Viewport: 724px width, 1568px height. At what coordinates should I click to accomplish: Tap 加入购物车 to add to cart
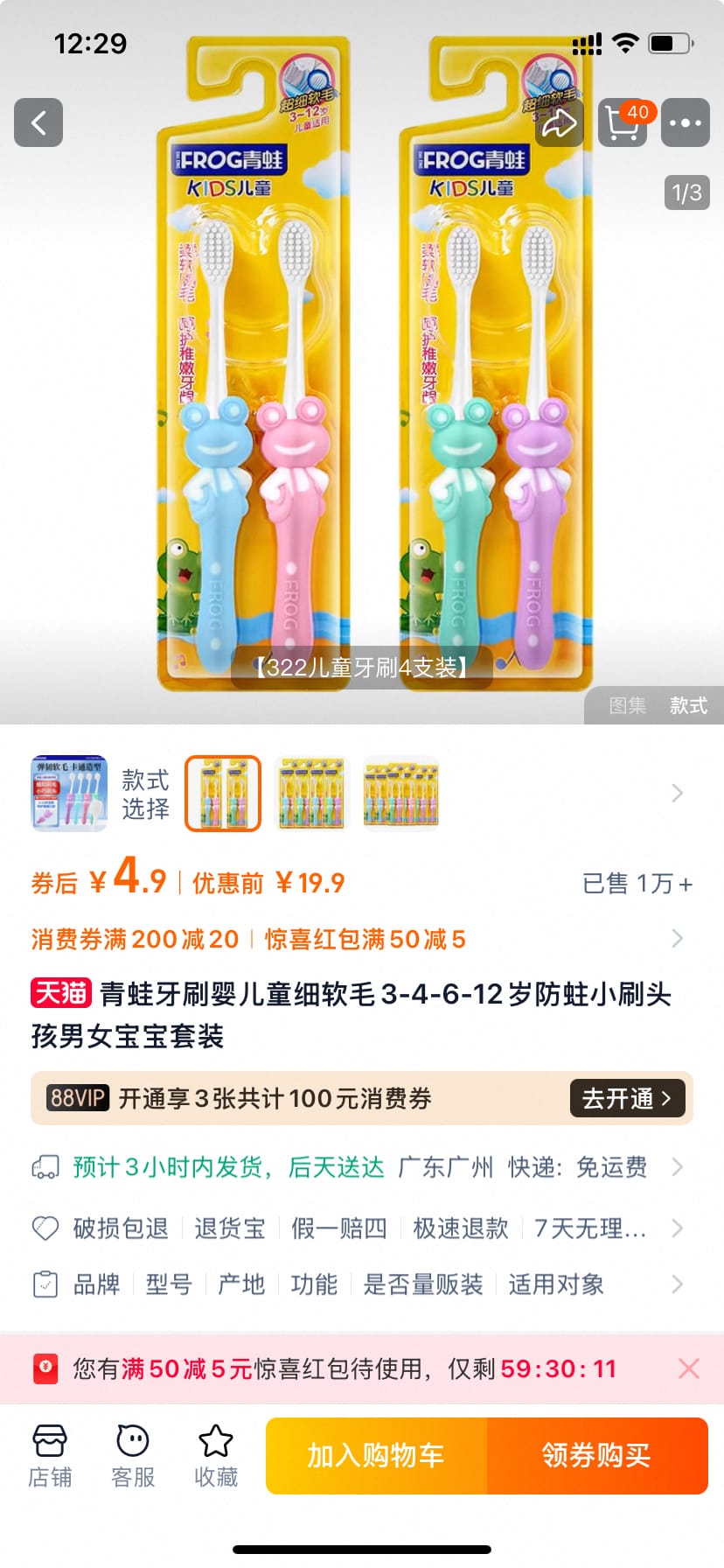pos(376,1456)
